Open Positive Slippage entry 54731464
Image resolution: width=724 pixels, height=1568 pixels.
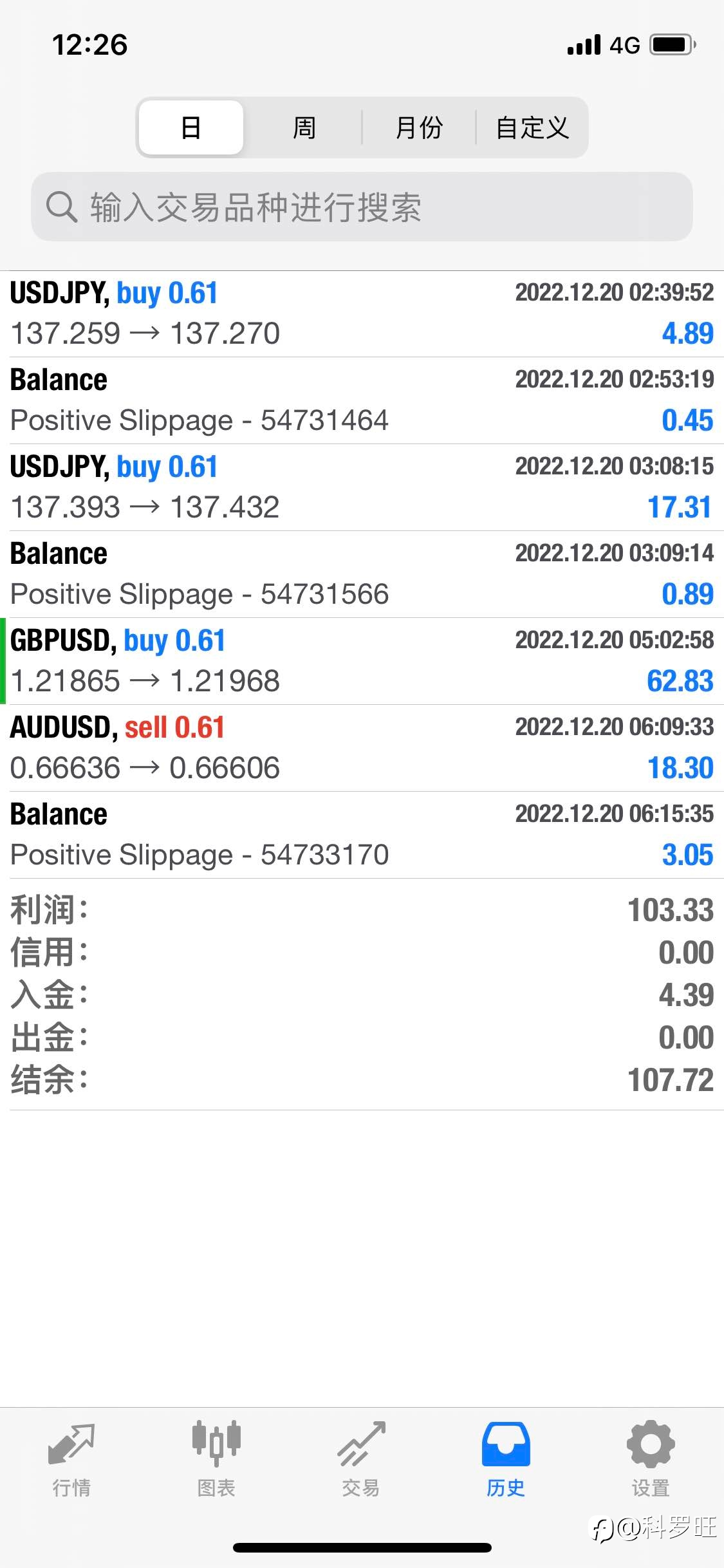pos(362,400)
